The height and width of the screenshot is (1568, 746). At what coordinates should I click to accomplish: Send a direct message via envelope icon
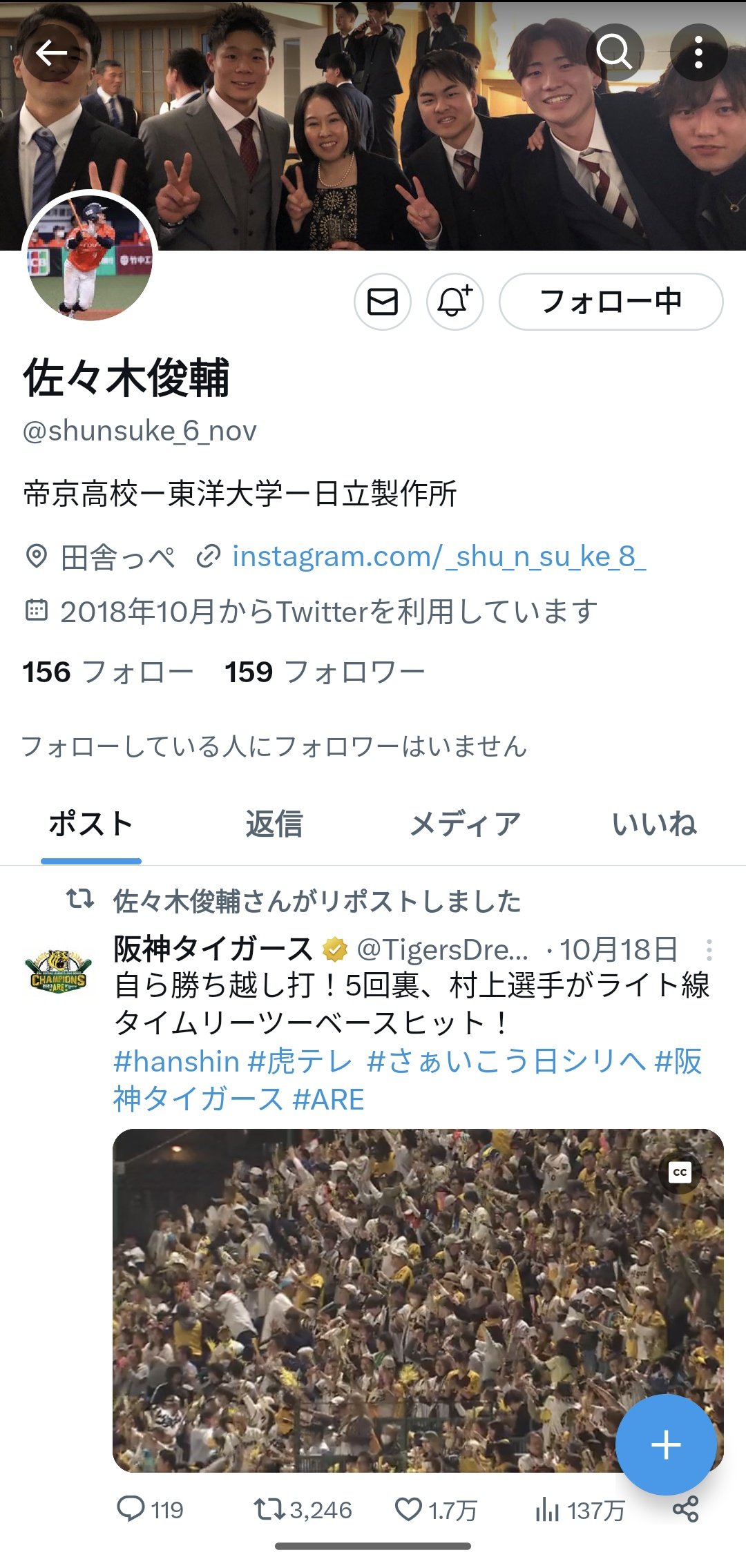pos(383,302)
